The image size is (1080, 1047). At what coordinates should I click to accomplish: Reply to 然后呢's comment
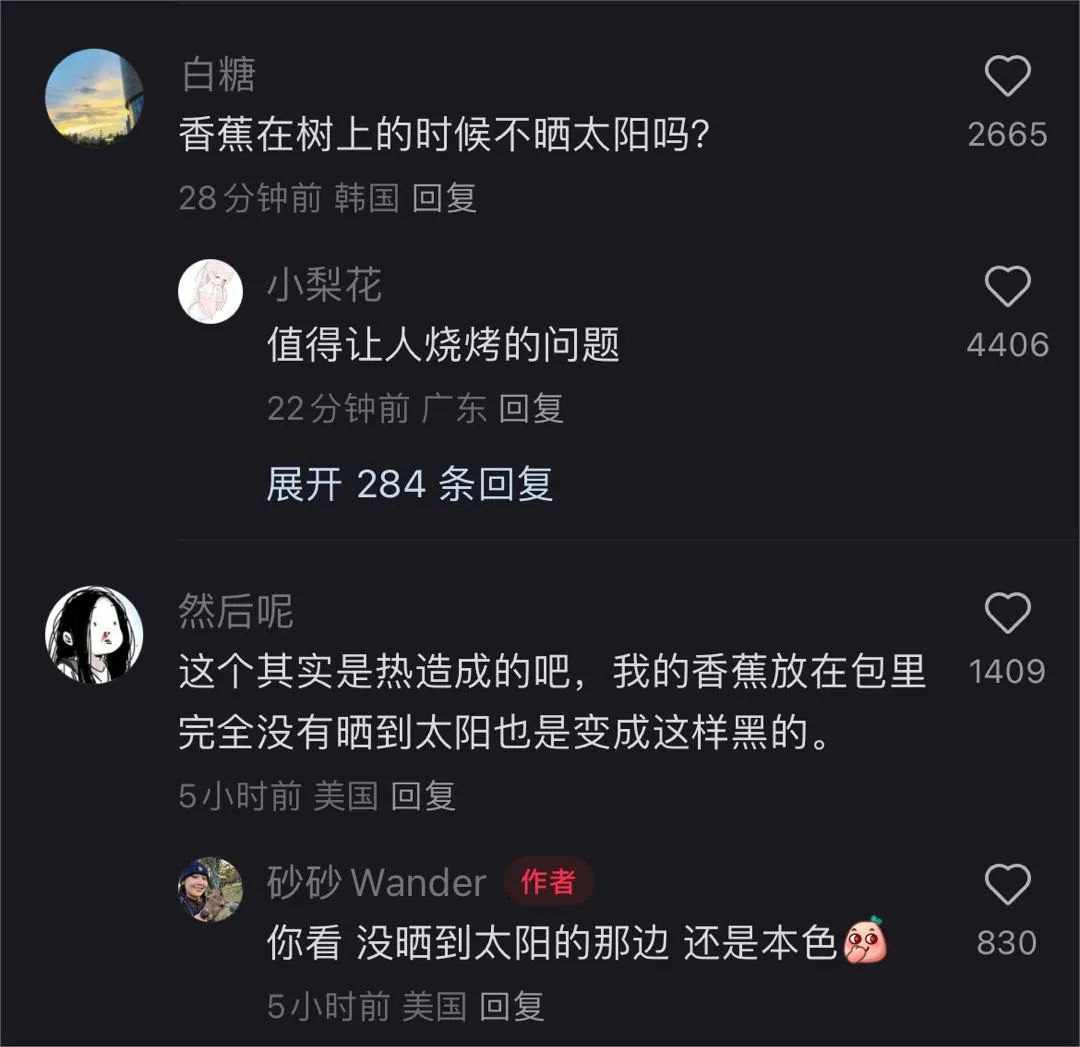pyautogui.click(x=423, y=796)
